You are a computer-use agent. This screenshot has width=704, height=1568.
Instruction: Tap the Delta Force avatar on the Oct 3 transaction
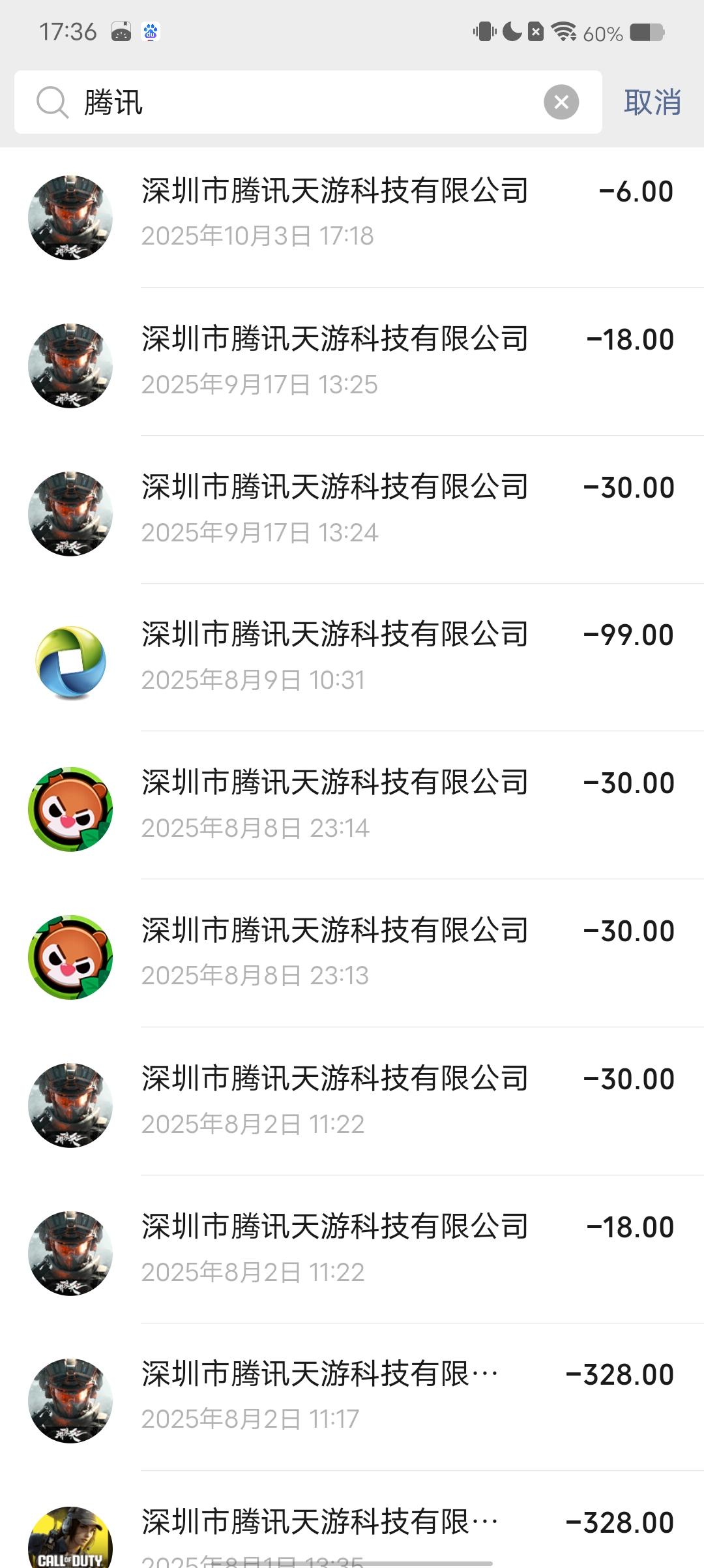pos(70,215)
